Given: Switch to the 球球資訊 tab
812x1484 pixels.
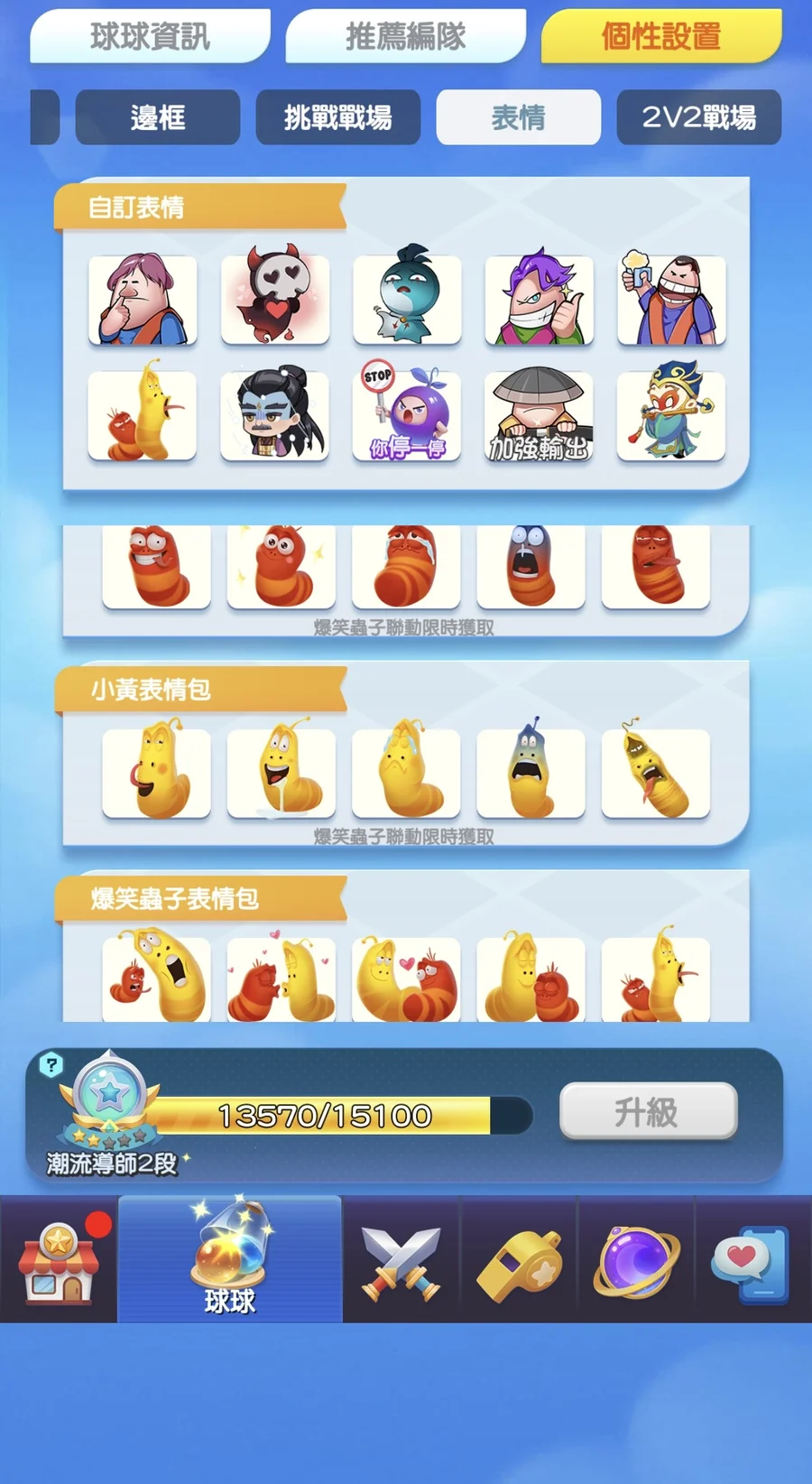Looking at the screenshot, I should coord(150,37).
